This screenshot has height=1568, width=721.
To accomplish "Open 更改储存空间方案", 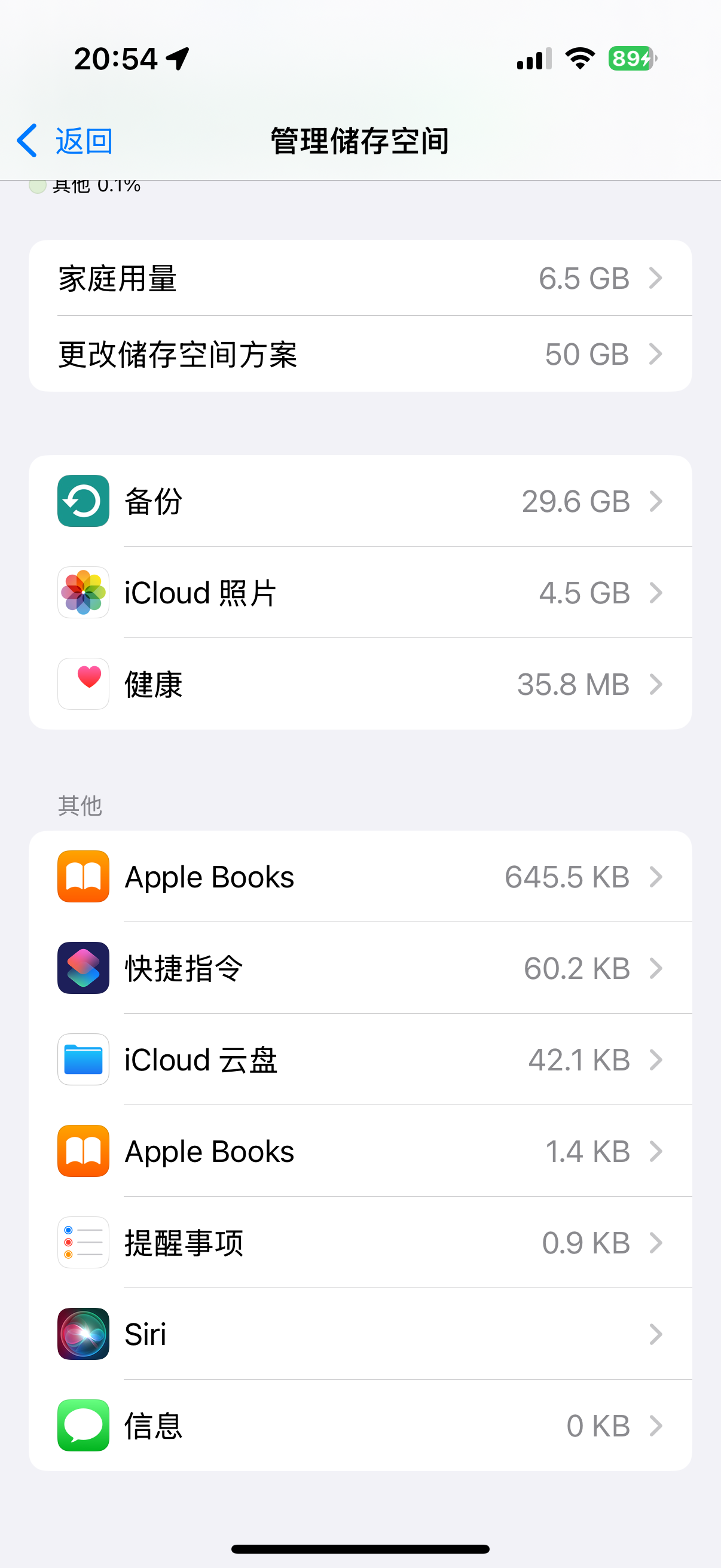I will pyautogui.click(x=360, y=354).
